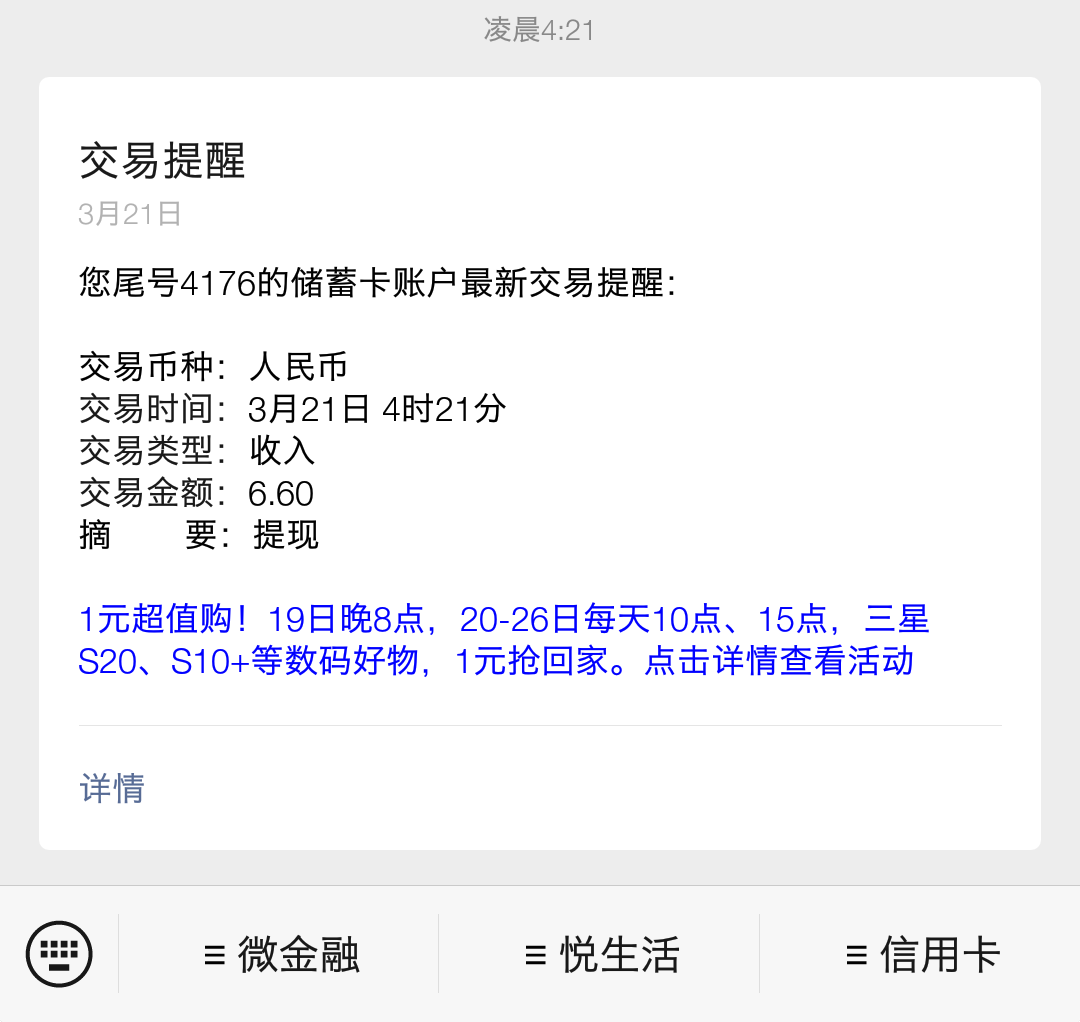
Task: Tap 详情 to view transaction details
Action: (112, 788)
